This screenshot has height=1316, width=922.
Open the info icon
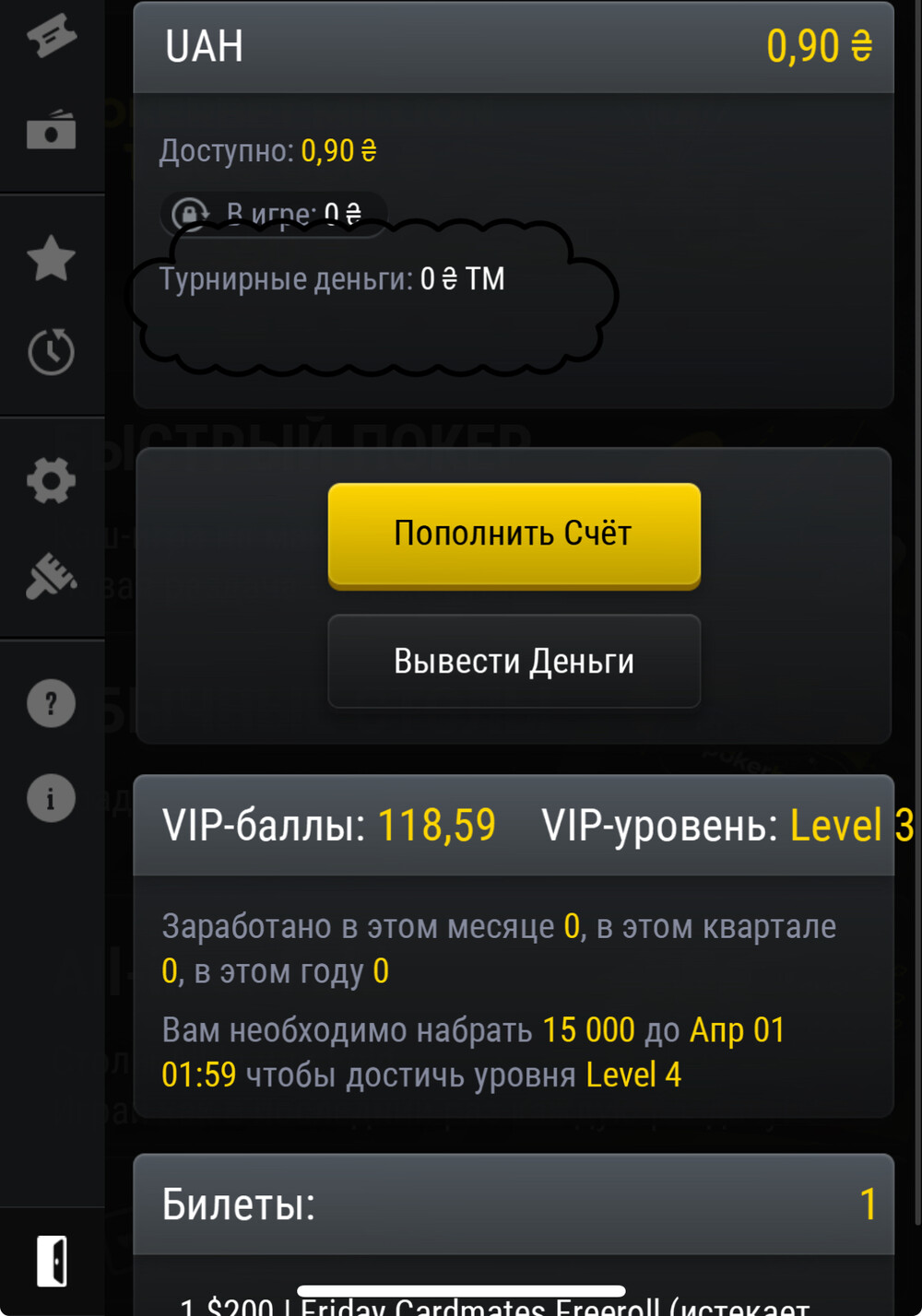pos(52,798)
